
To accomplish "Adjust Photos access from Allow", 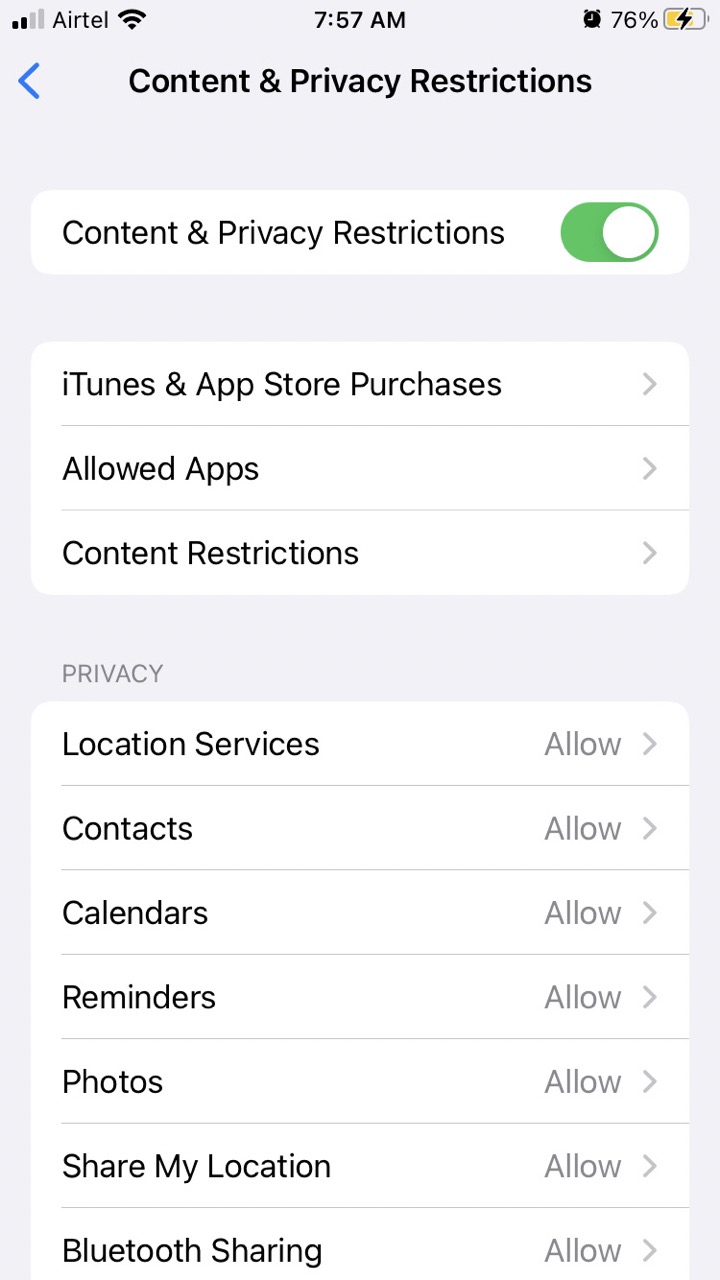I will (x=360, y=1081).
